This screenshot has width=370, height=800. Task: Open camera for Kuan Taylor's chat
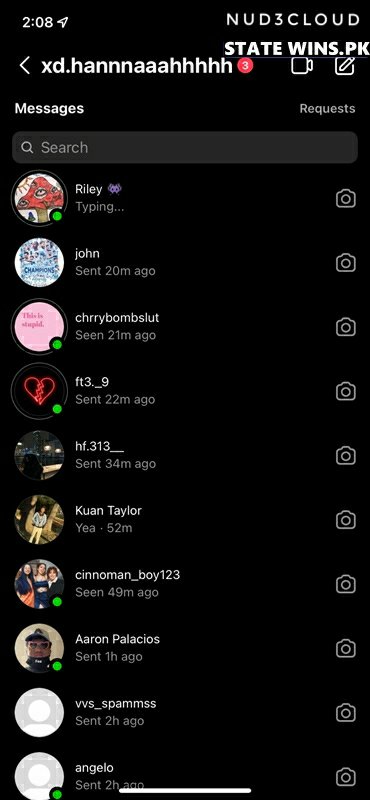[x=346, y=520]
